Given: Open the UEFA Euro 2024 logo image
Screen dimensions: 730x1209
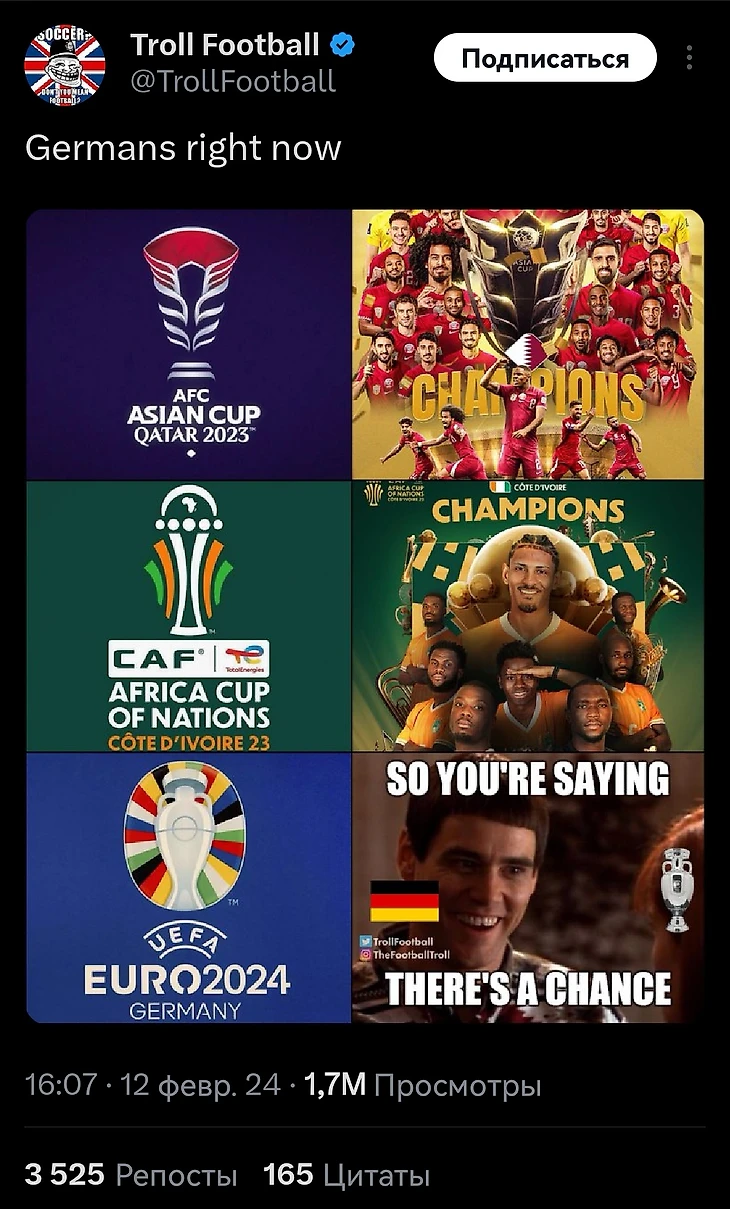Looking at the screenshot, I should [x=189, y=887].
